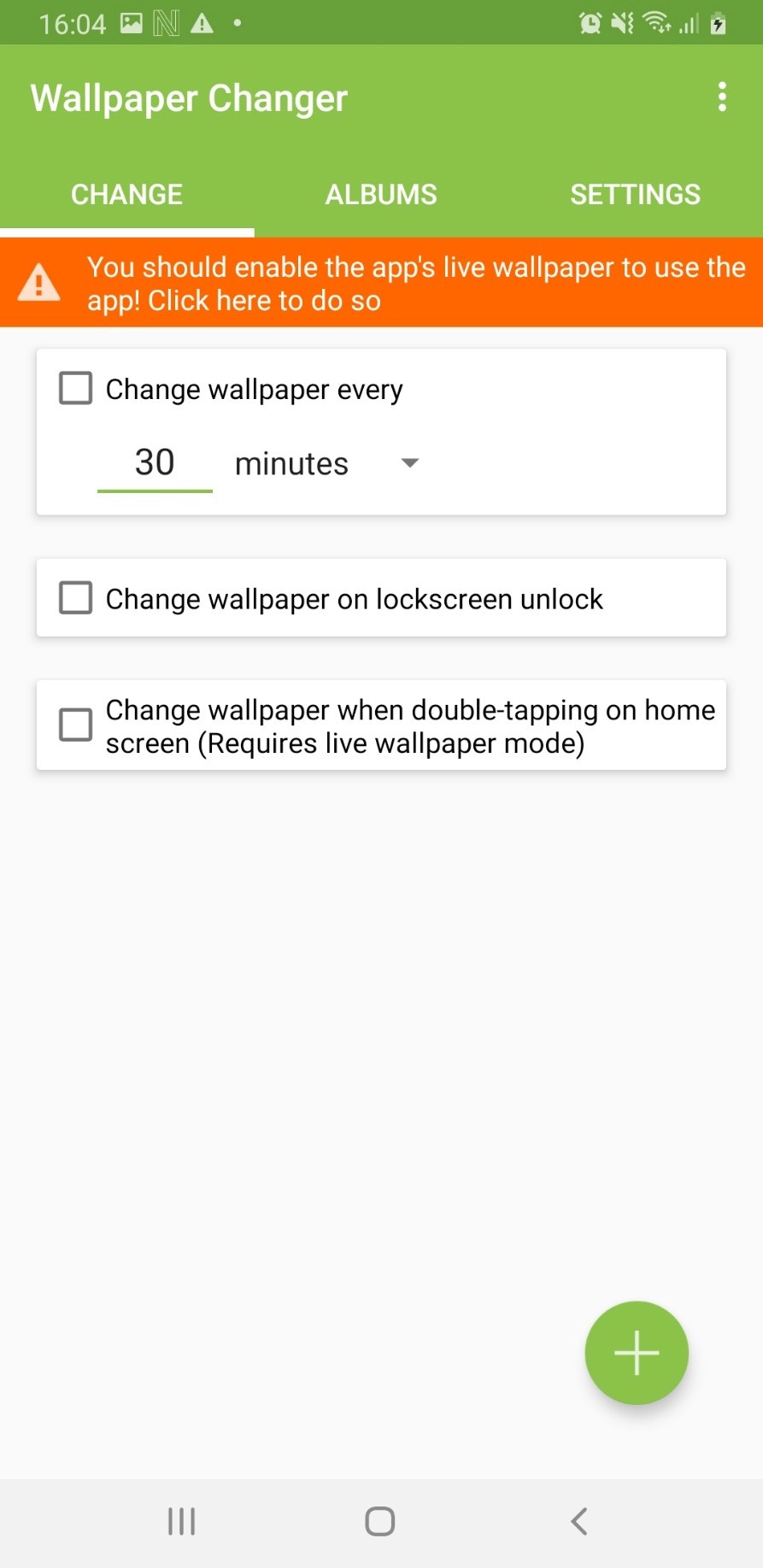Select the Change tab
763x1568 pixels.
pos(126,195)
